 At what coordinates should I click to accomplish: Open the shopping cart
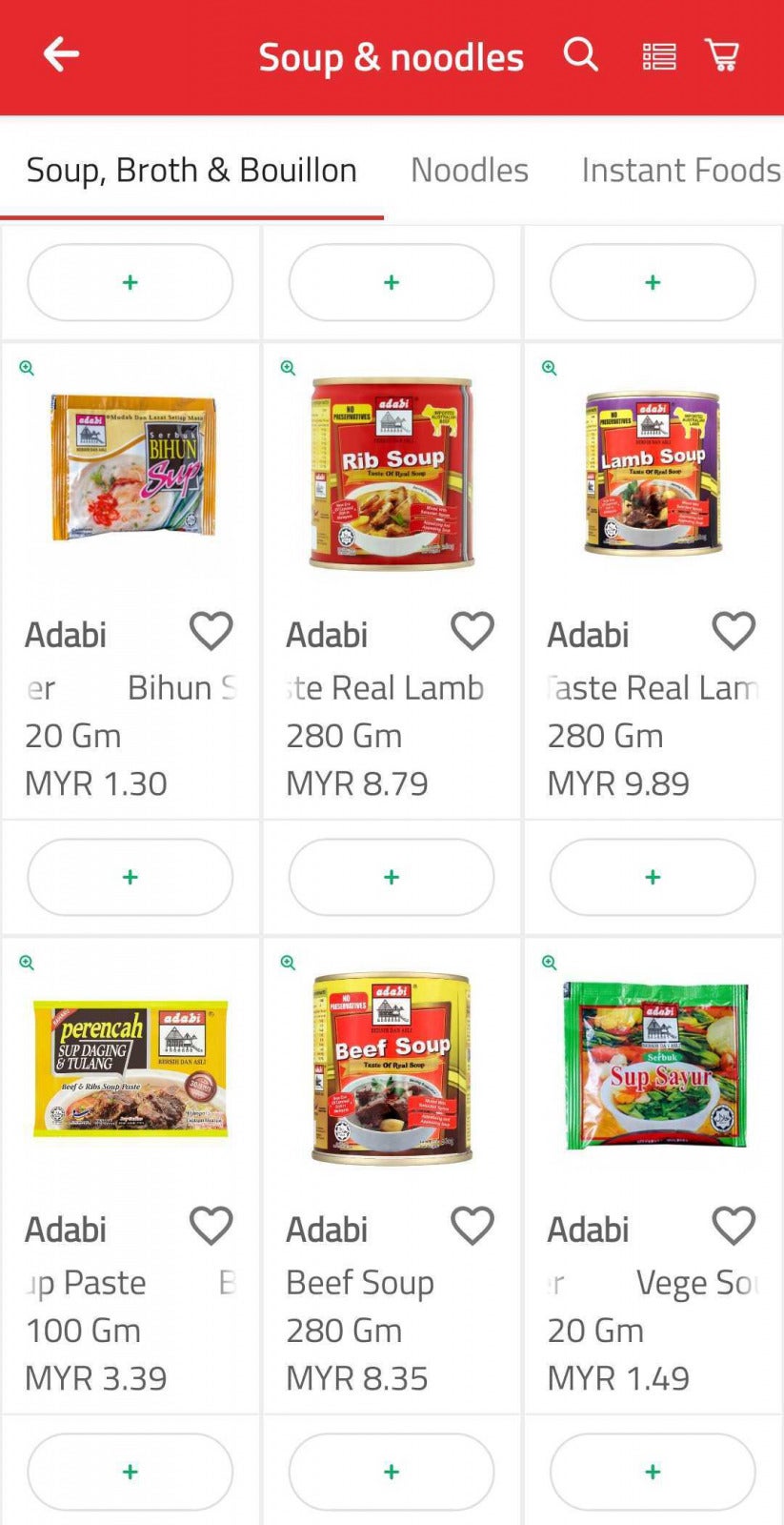point(722,54)
